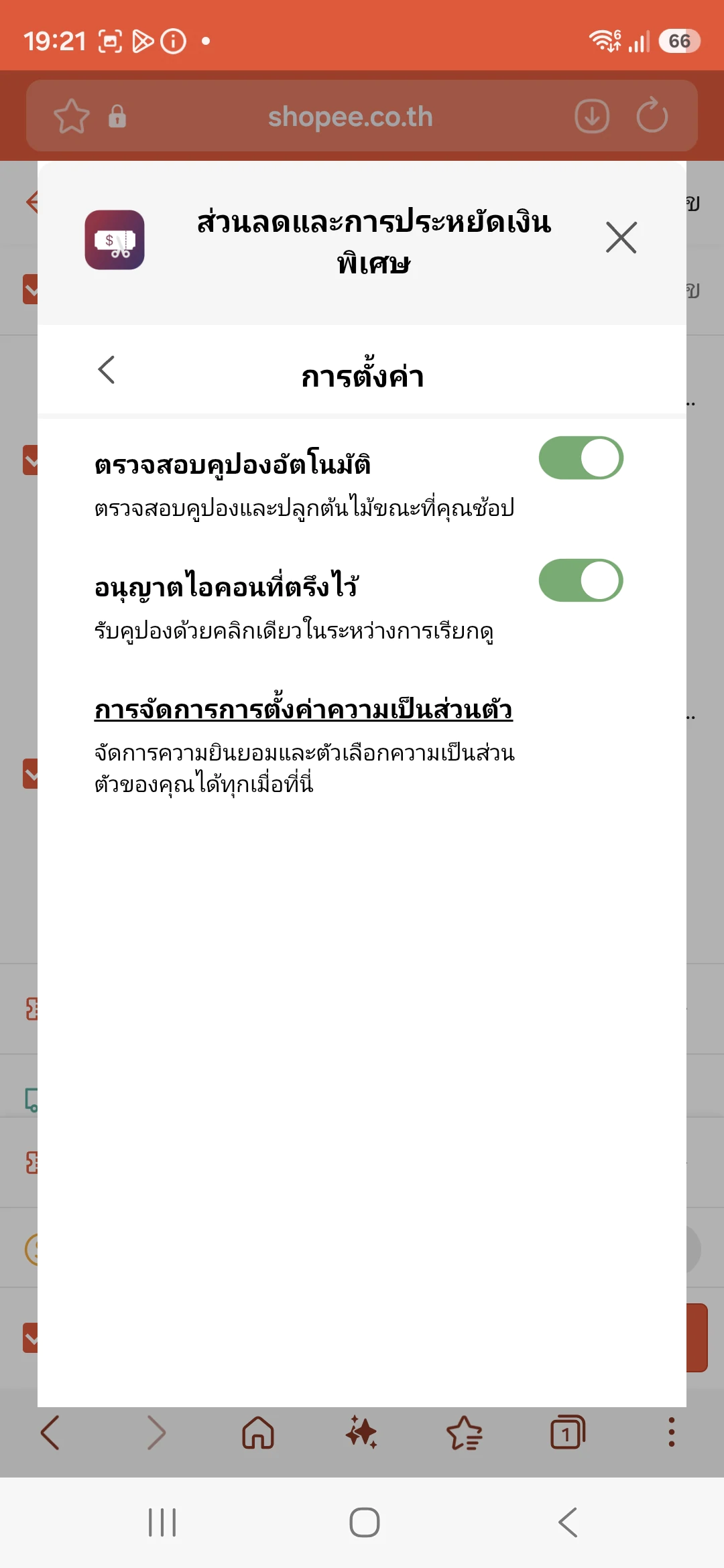This screenshot has height=1568, width=724.
Task: Go back in browser toolbar
Action: [51, 1433]
